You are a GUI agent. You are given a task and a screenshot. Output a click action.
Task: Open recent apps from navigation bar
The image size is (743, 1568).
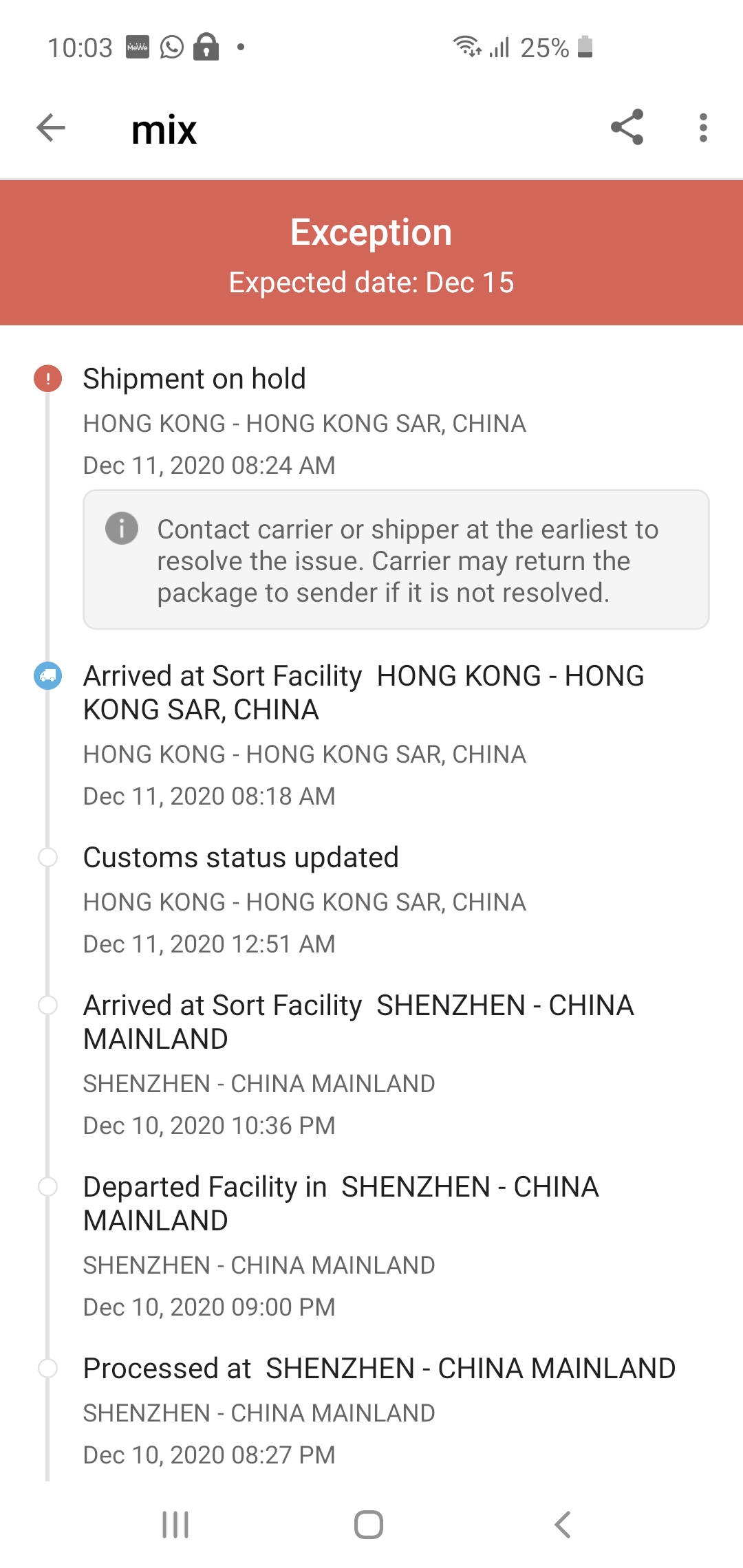click(x=175, y=1525)
